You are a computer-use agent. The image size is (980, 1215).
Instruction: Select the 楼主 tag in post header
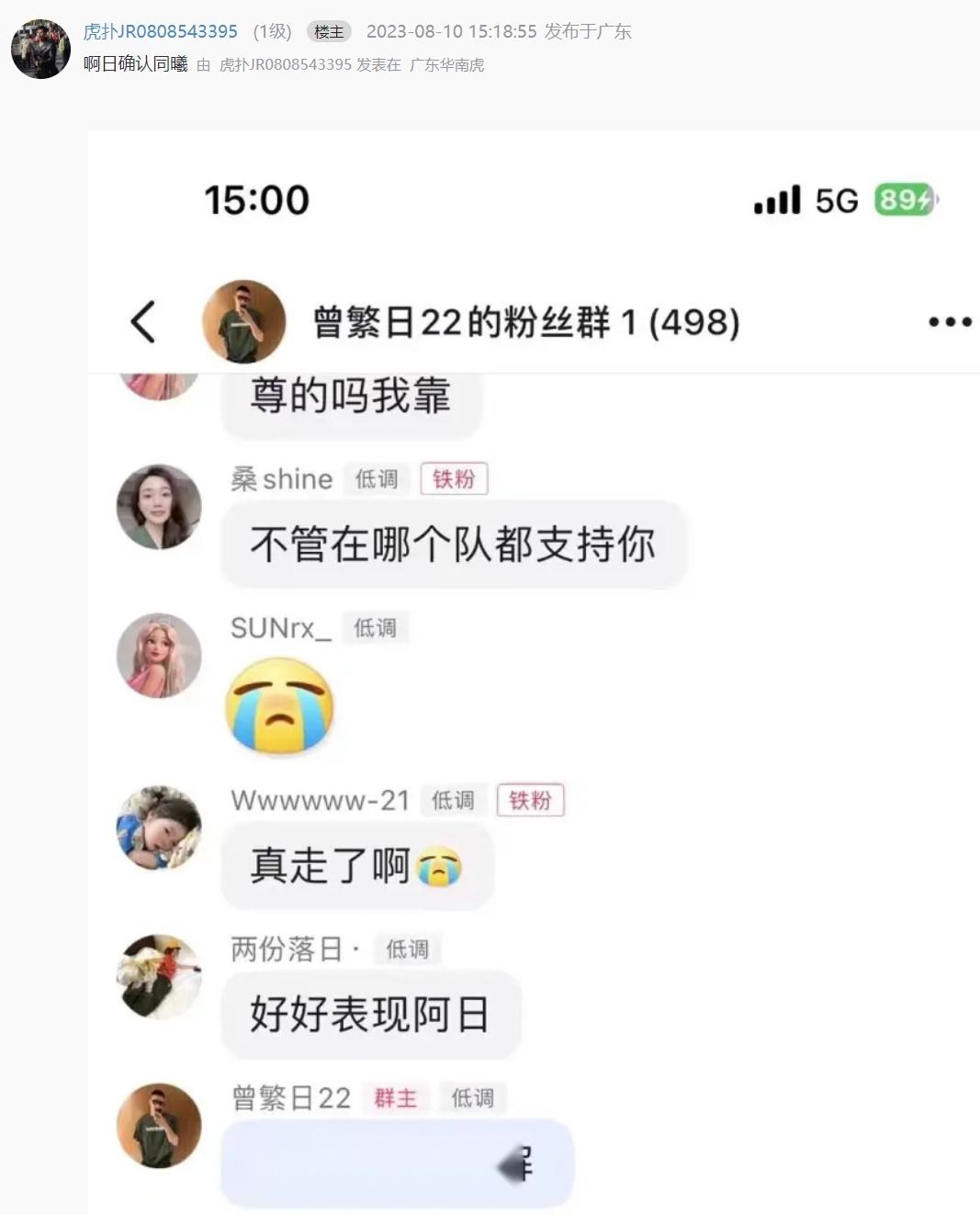[329, 30]
